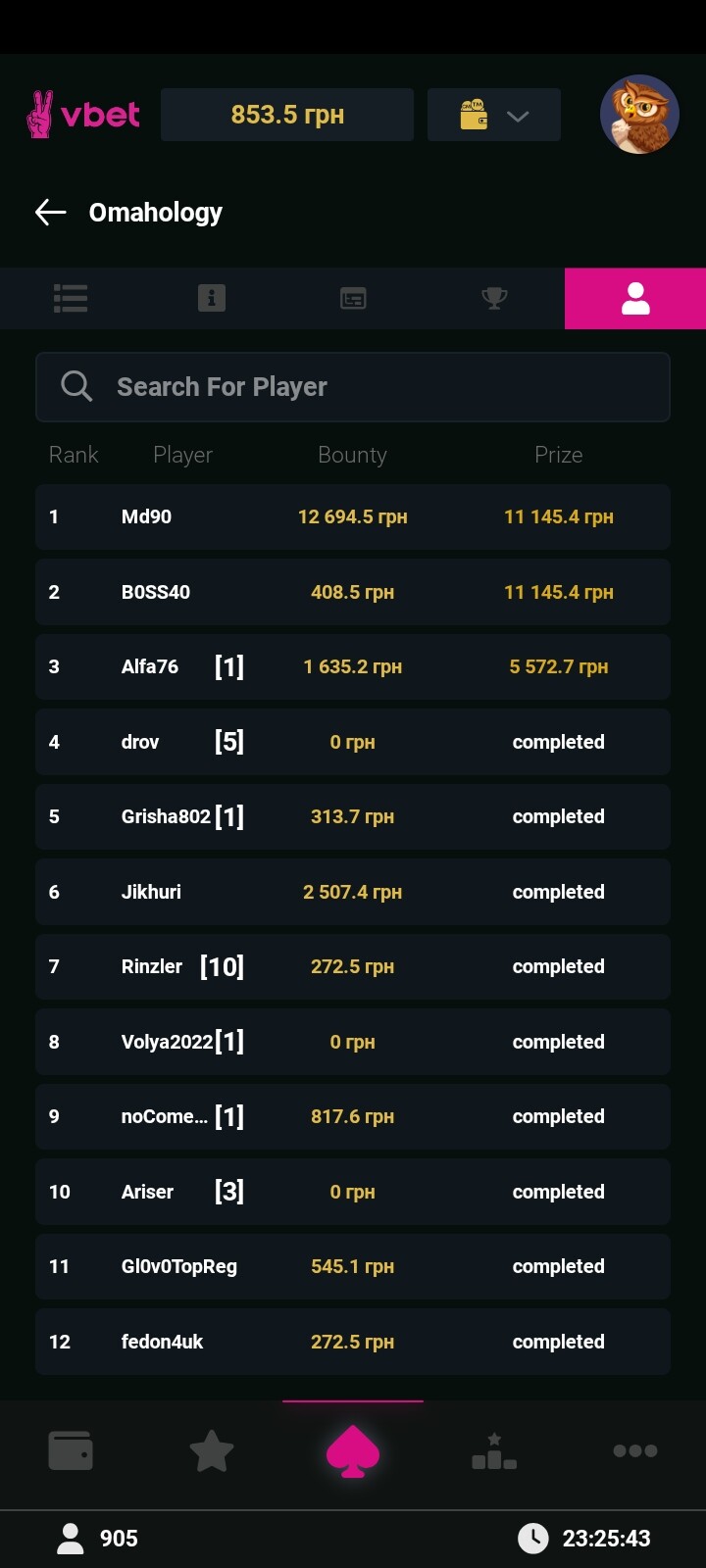Open player Jikhuri row

[x=353, y=892]
